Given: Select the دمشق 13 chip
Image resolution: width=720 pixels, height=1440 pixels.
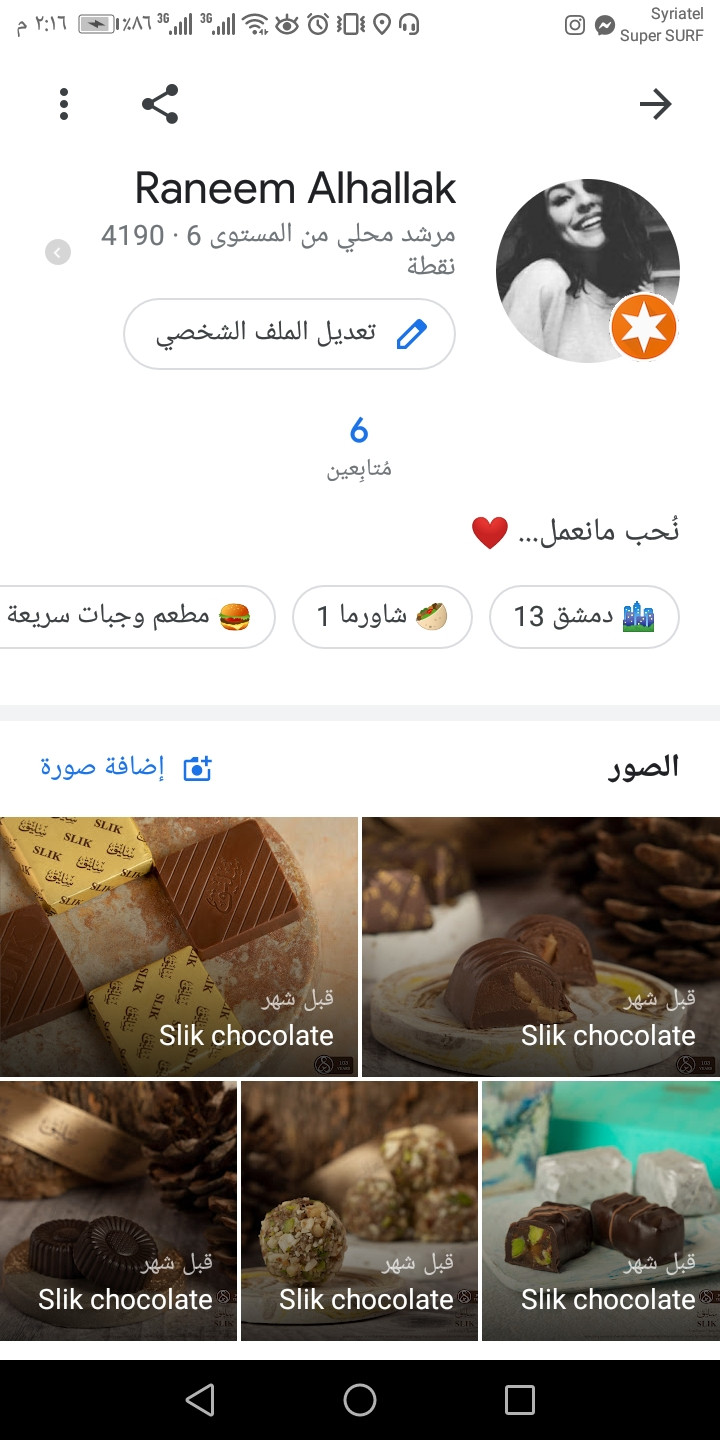Looking at the screenshot, I should [584, 616].
